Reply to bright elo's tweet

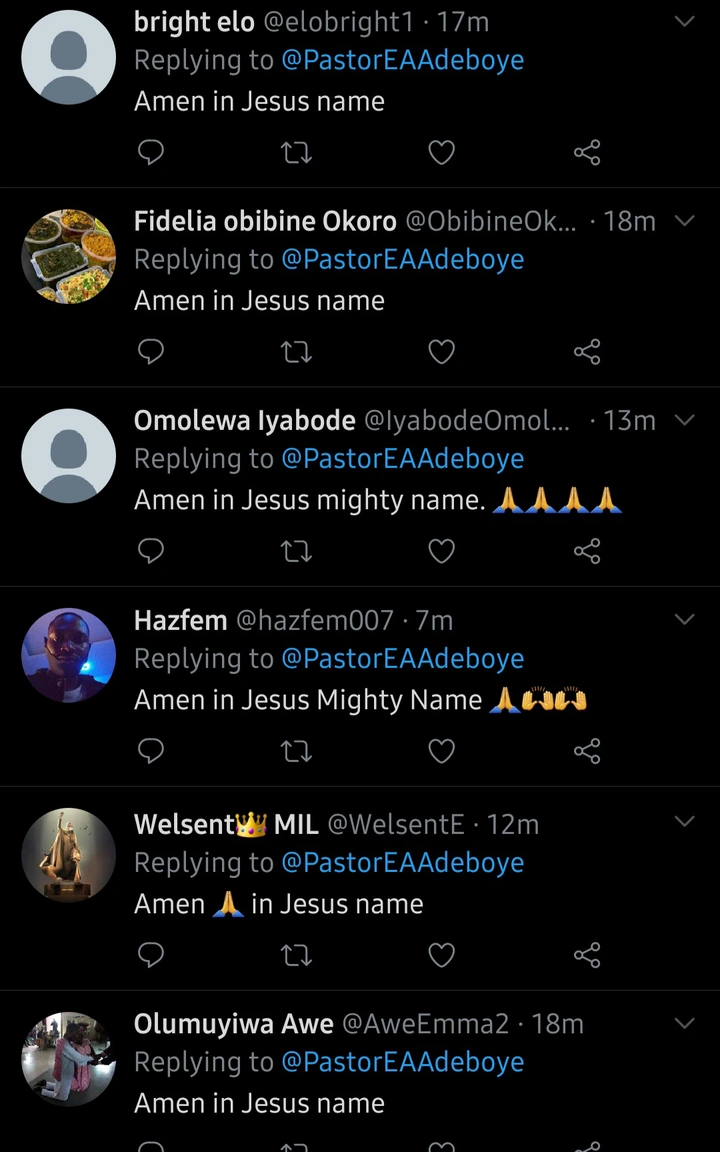[x=150, y=152]
